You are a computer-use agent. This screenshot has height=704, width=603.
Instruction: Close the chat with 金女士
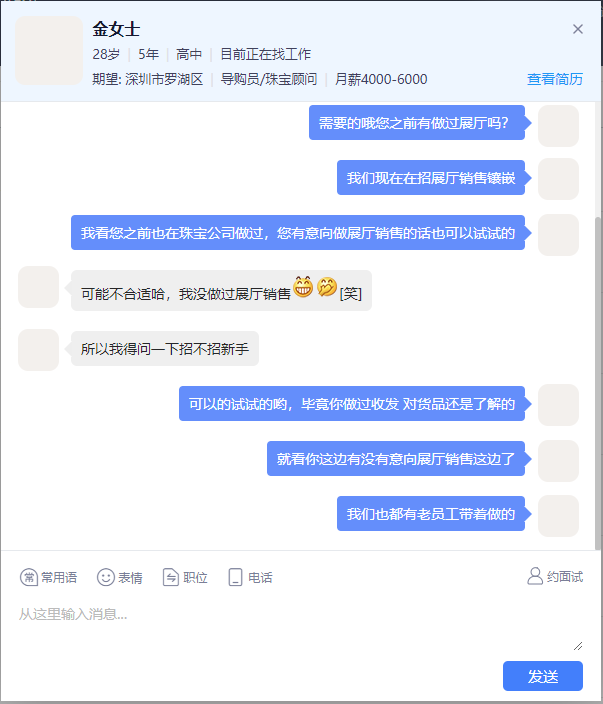click(x=577, y=29)
